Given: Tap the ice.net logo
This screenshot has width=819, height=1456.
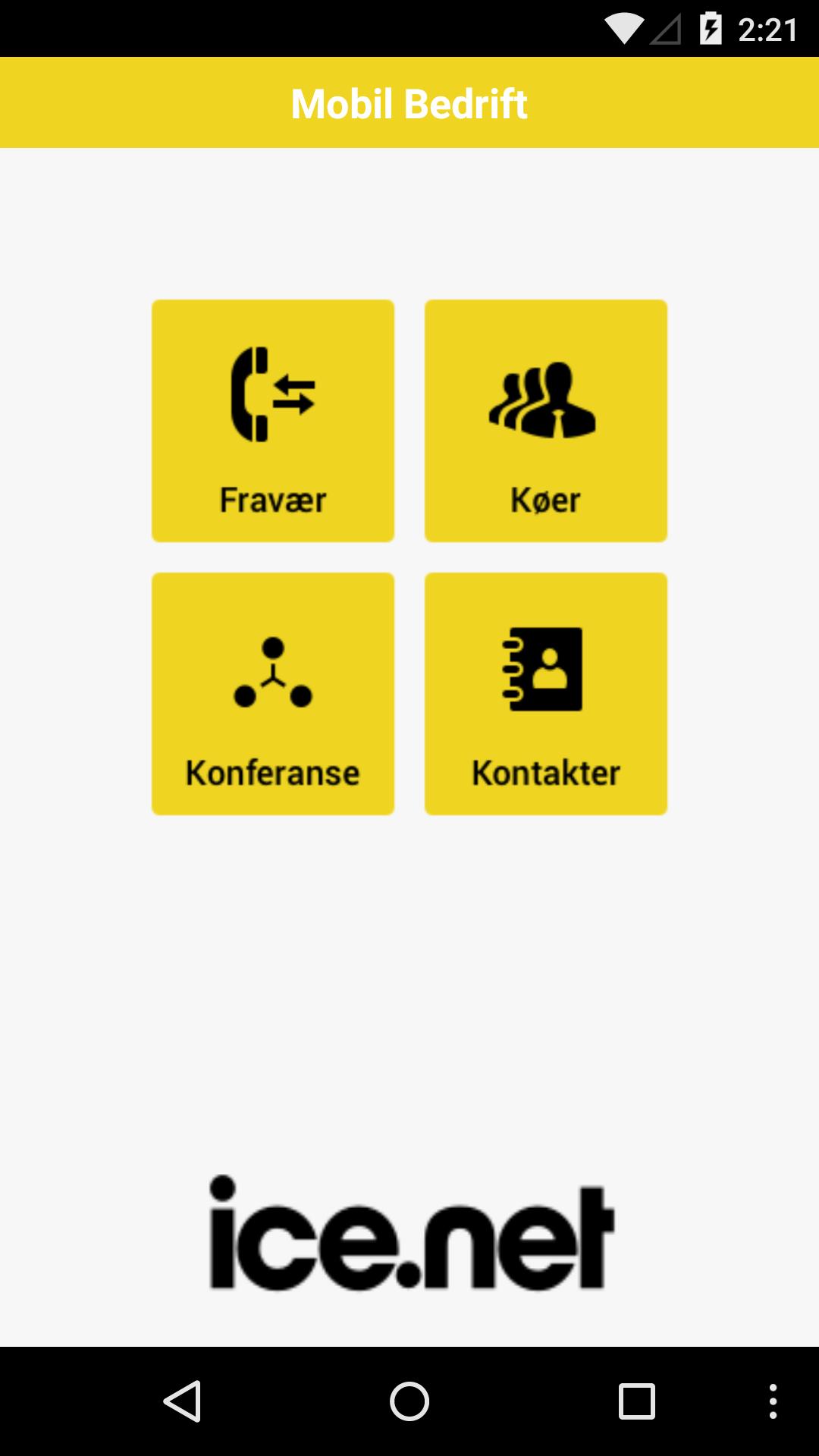Looking at the screenshot, I should pos(409,1228).
